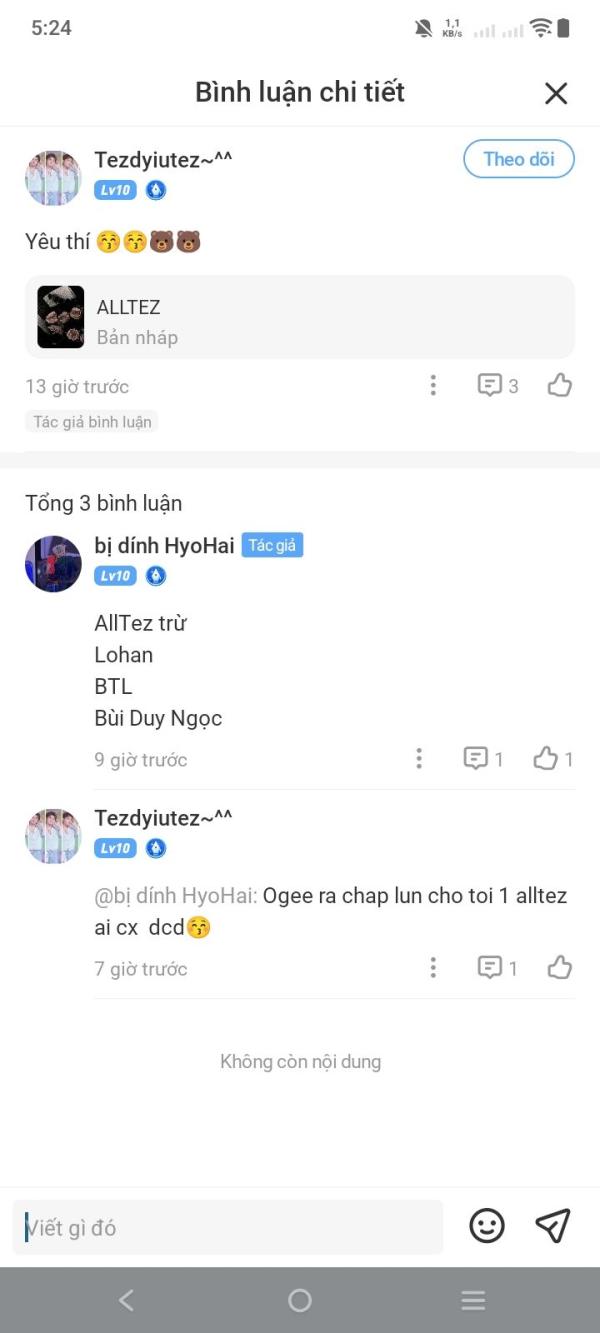Image resolution: width=600 pixels, height=1333 pixels.
Task: Send the comment with the paper plane
Action: tap(552, 1226)
